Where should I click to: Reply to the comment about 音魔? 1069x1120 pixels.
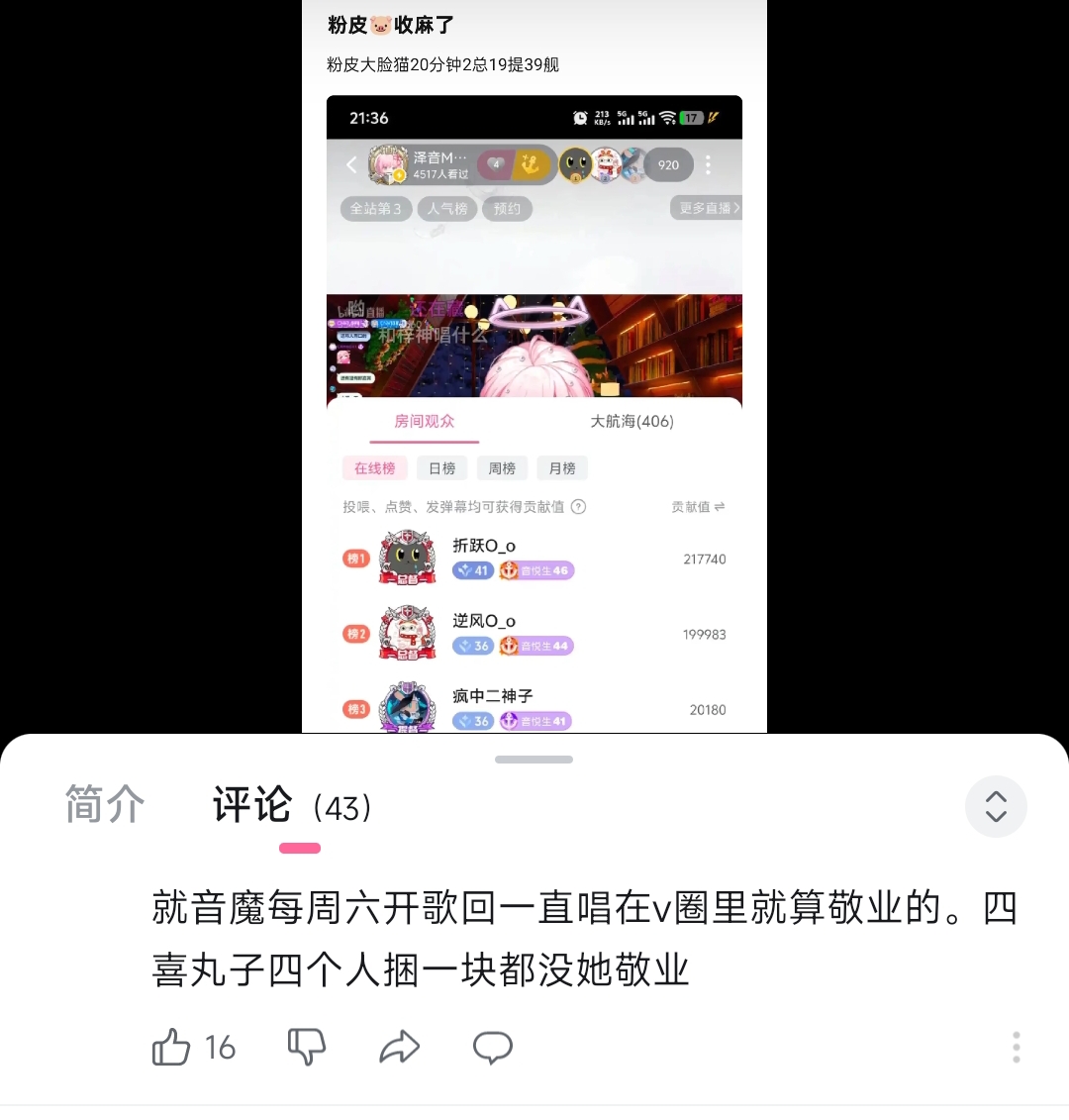click(x=492, y=1047)
